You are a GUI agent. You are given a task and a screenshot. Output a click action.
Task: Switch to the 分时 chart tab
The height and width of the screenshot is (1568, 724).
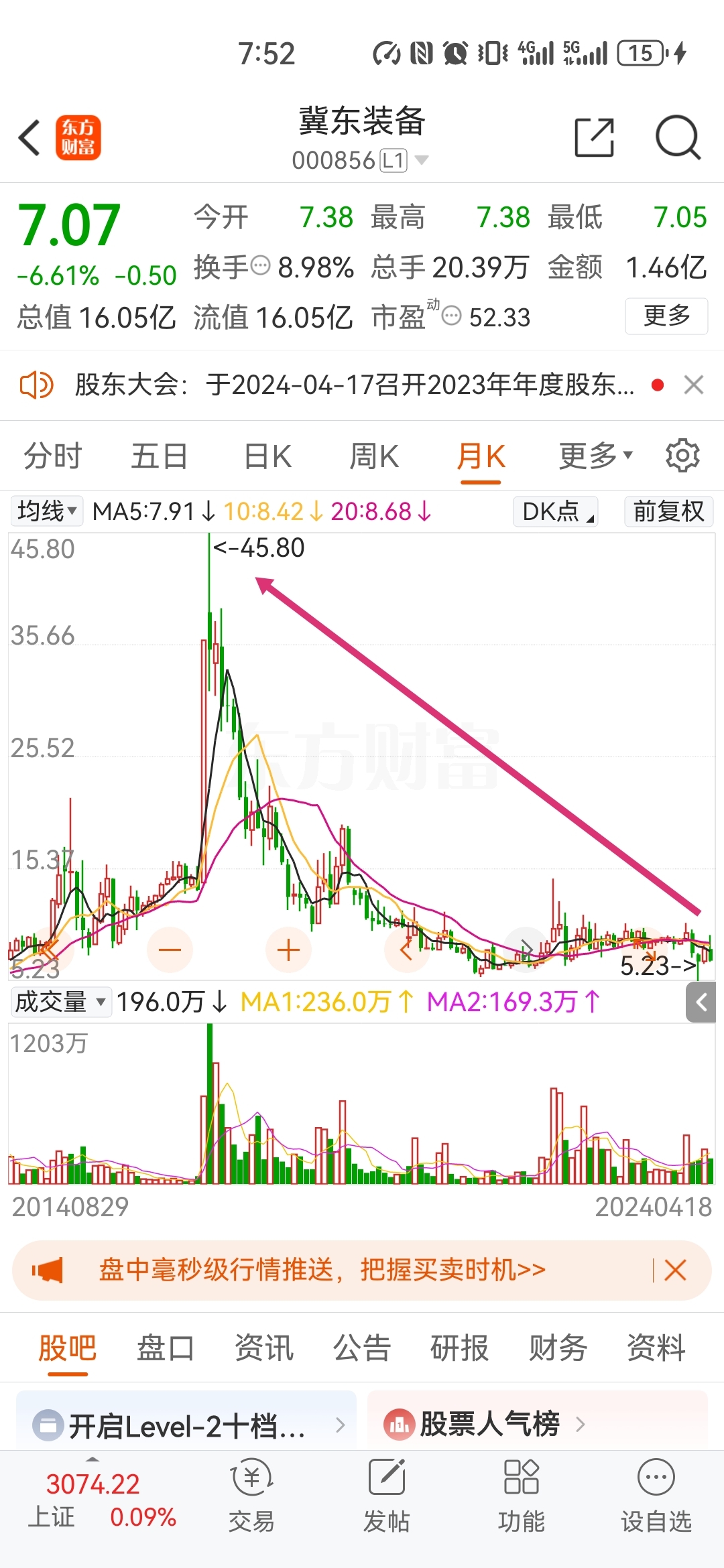pos(52,456)
